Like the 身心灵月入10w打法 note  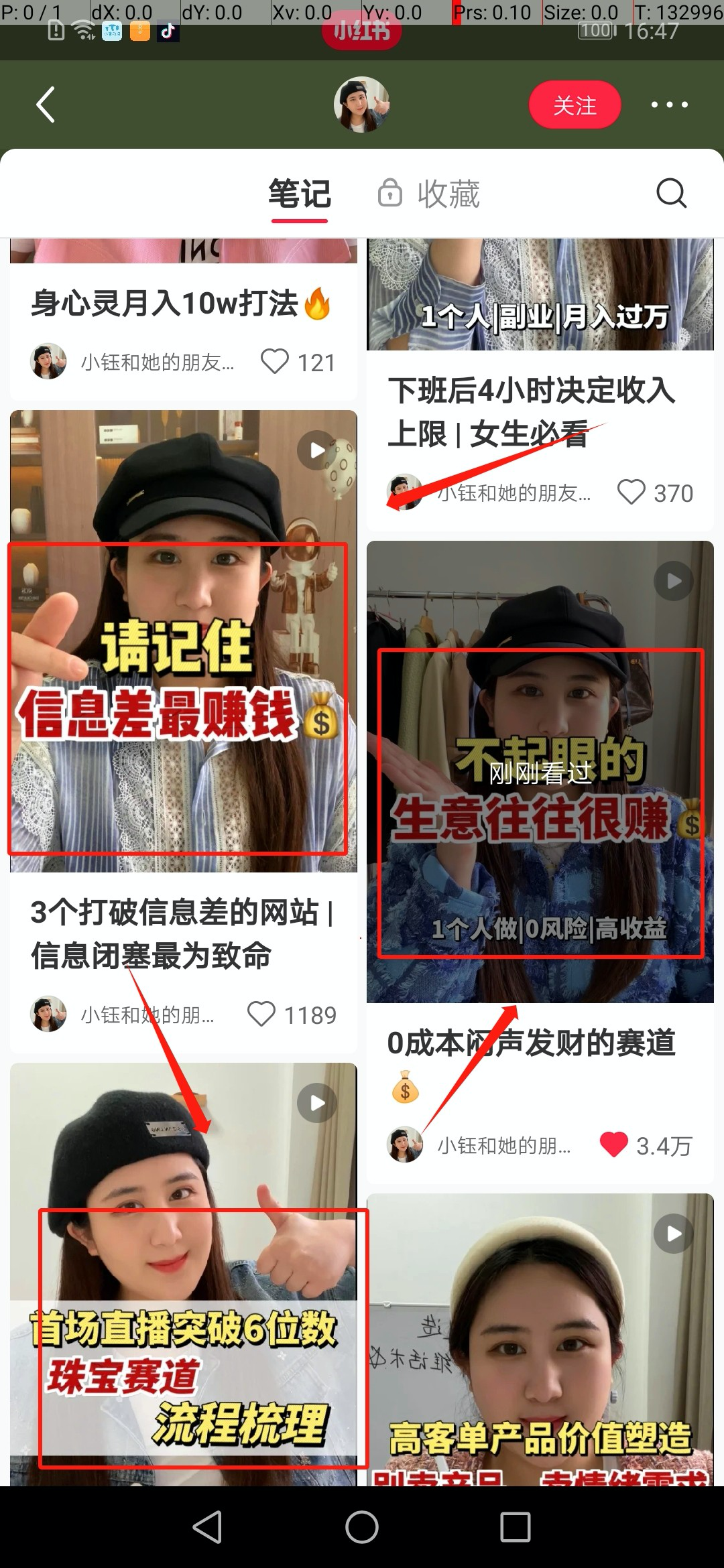pos(274,362)
